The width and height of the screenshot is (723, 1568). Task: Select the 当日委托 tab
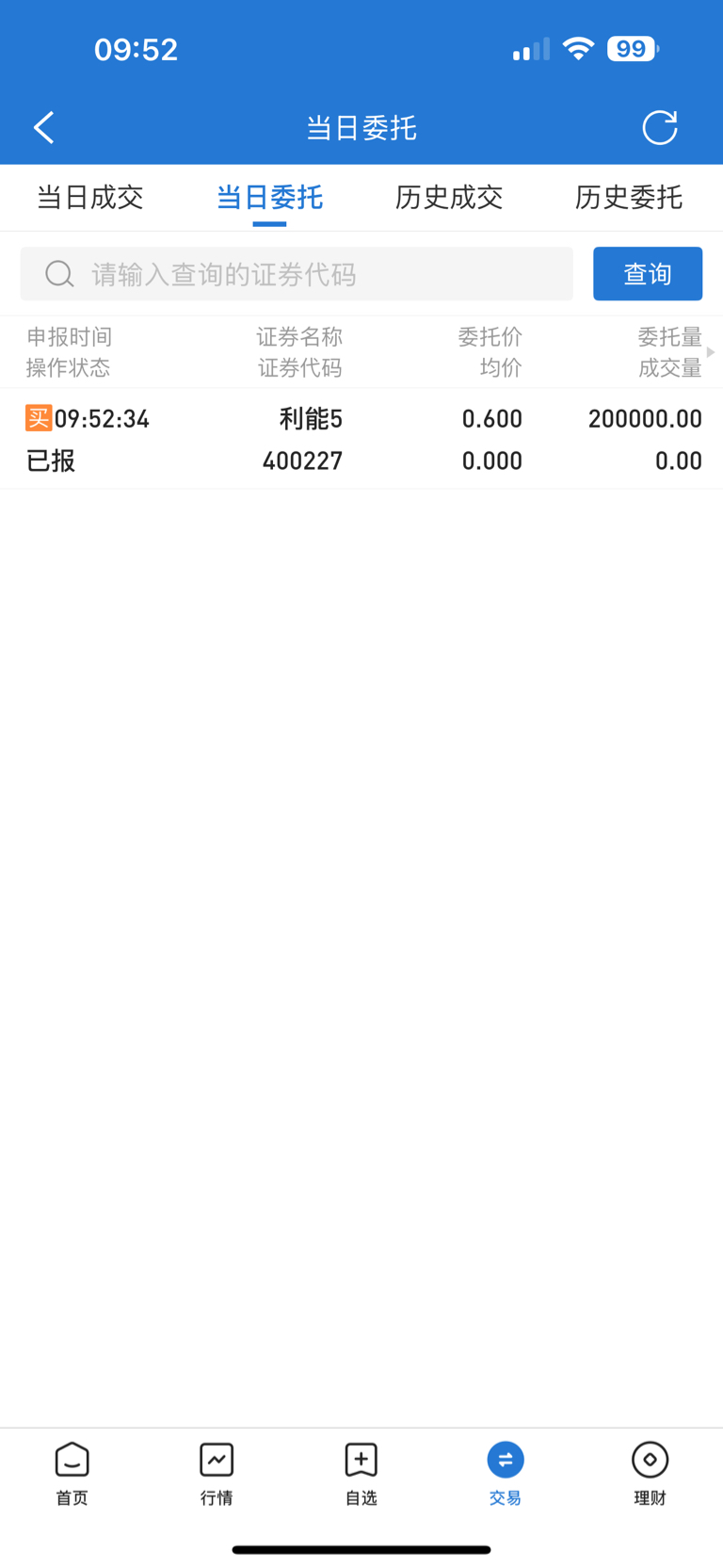(x=269, y=198)
